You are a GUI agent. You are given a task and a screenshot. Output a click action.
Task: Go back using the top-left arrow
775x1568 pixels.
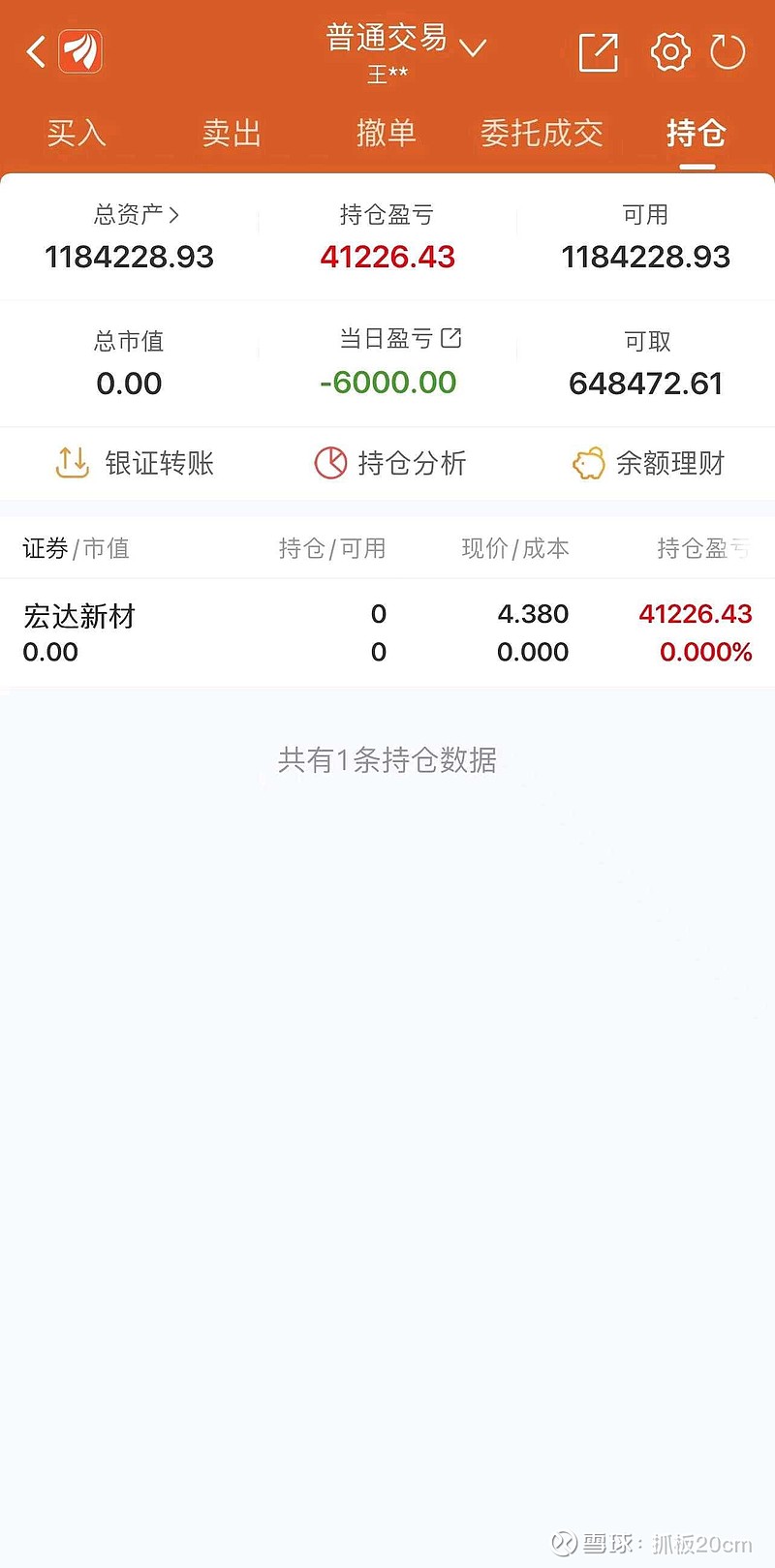pos(37,51)
